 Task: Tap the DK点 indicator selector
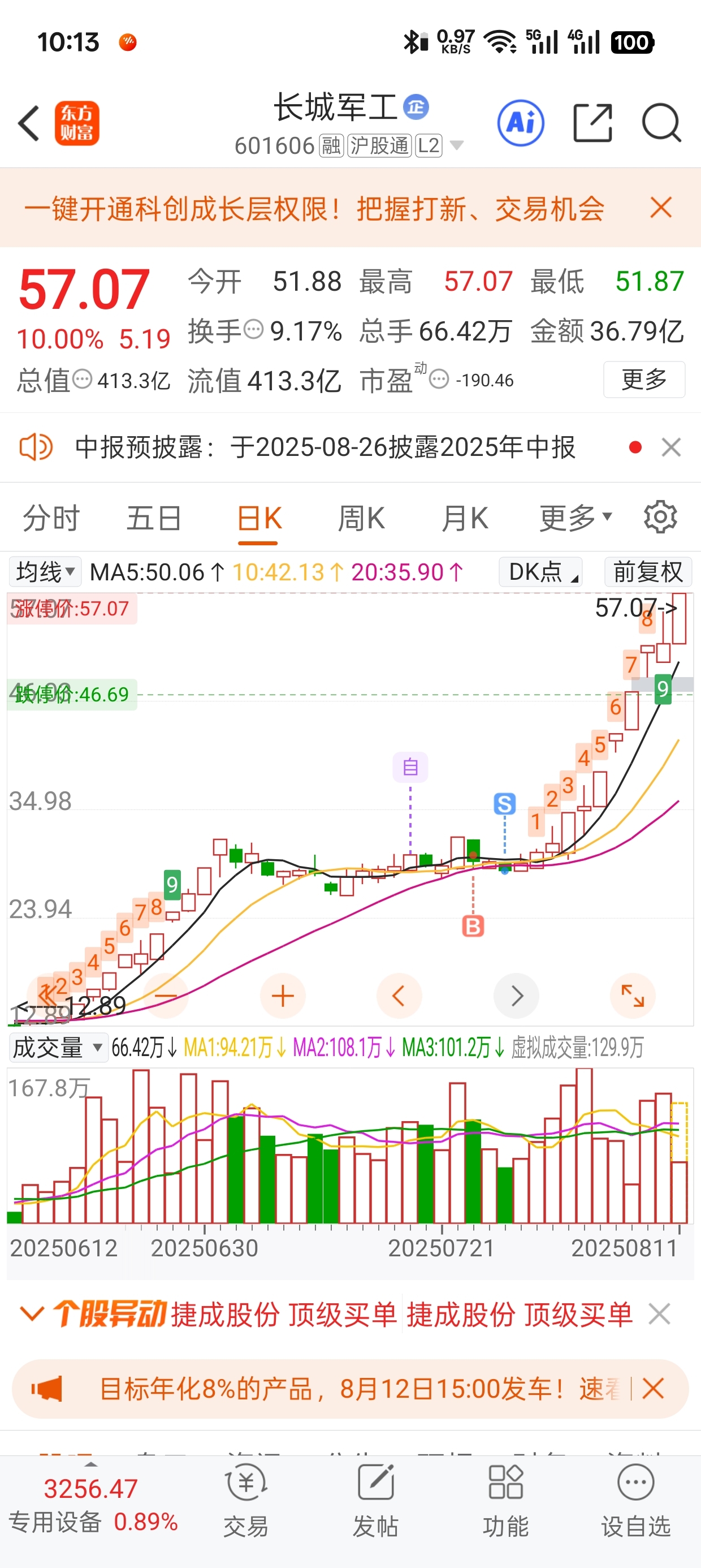pos(540,571)
